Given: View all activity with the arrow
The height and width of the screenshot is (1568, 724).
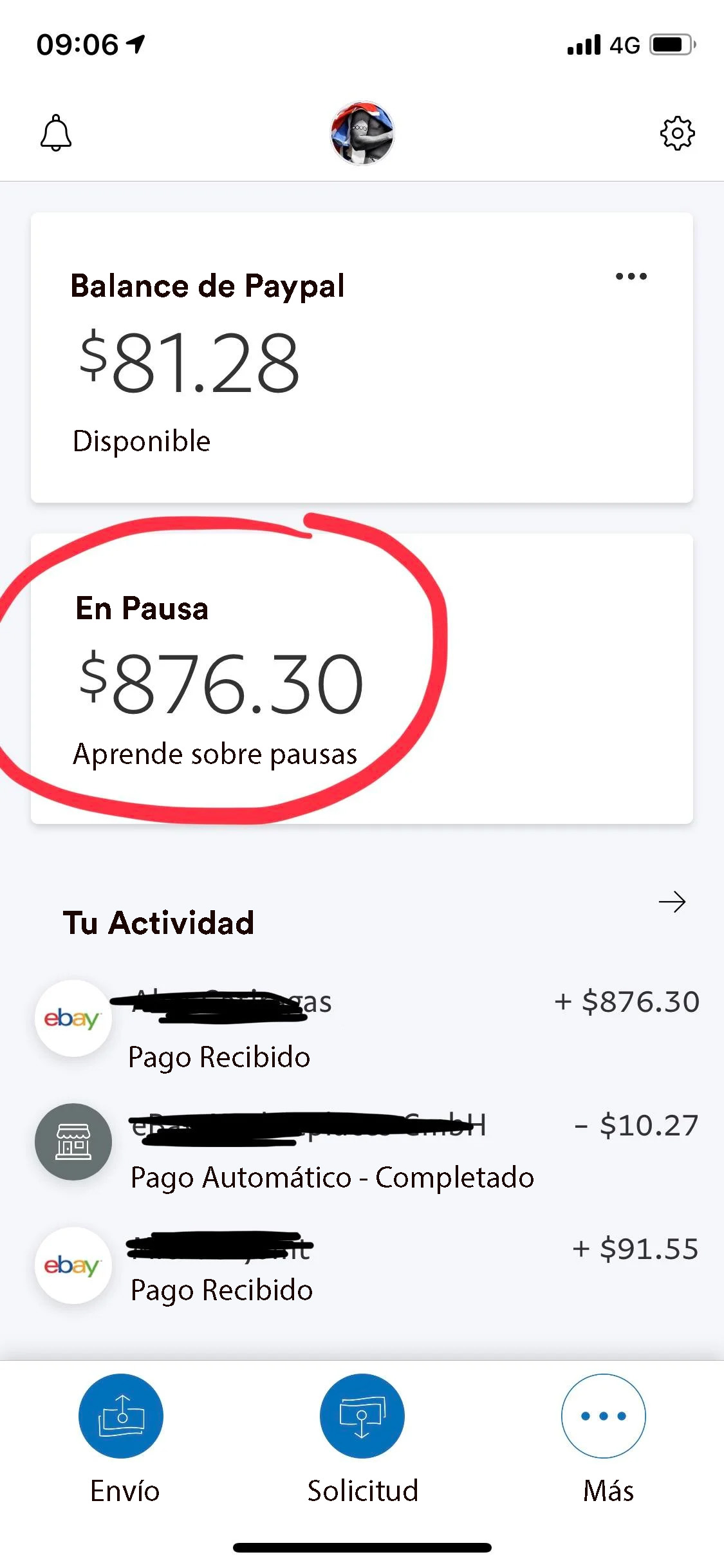Looking at the screenshot, I should click(x=672, y=902).
